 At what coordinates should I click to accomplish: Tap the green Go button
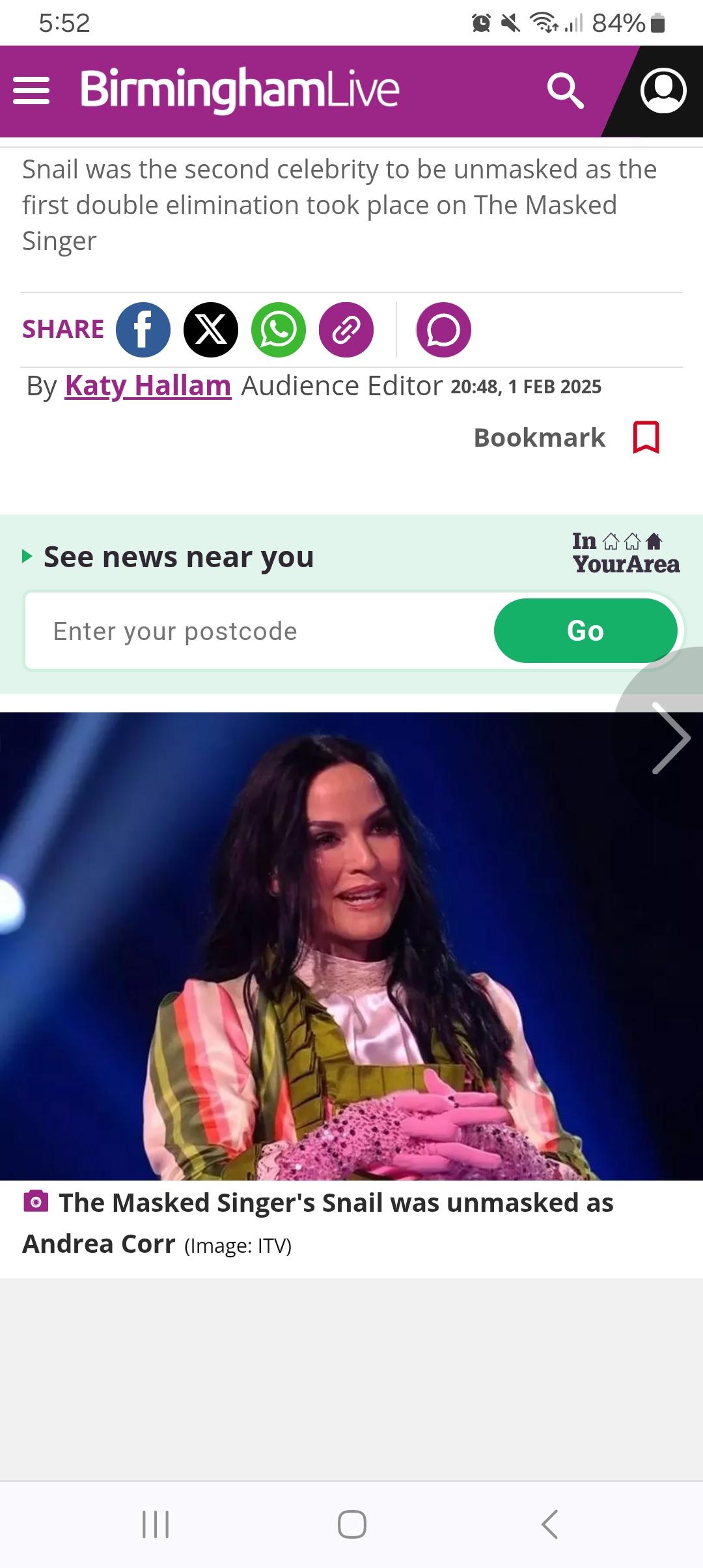(586, 630)
